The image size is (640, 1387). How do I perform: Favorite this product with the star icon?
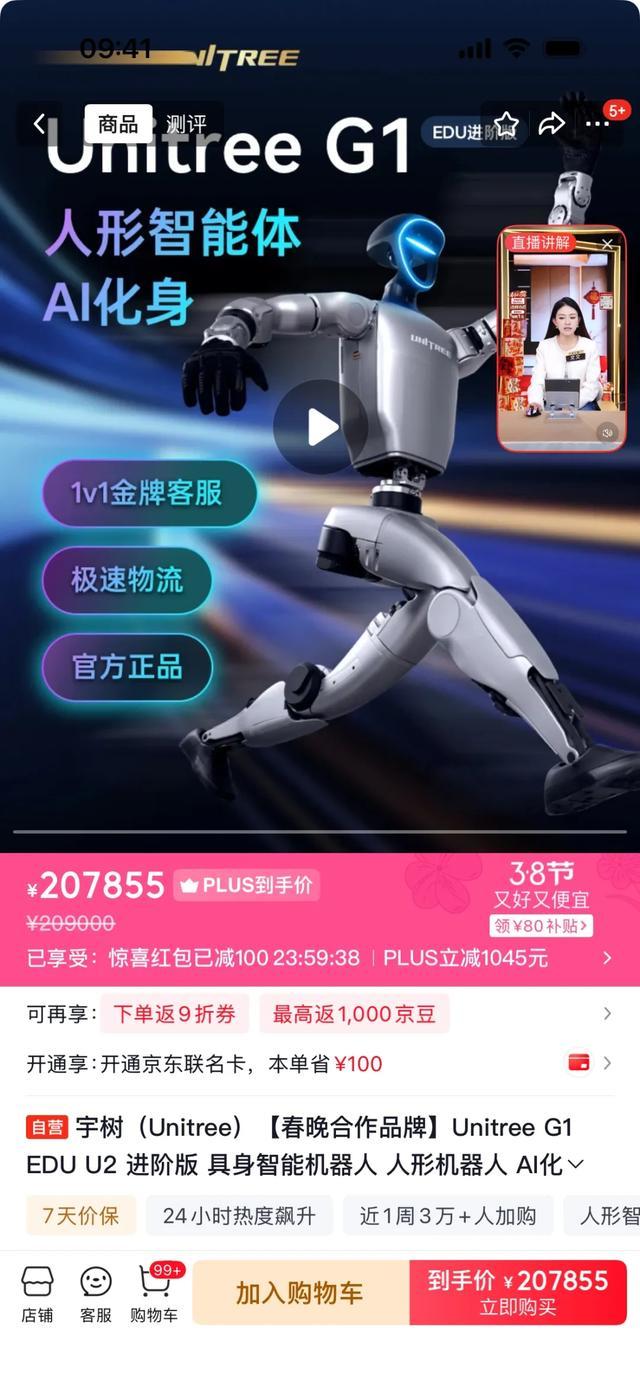tap(506, 124)
